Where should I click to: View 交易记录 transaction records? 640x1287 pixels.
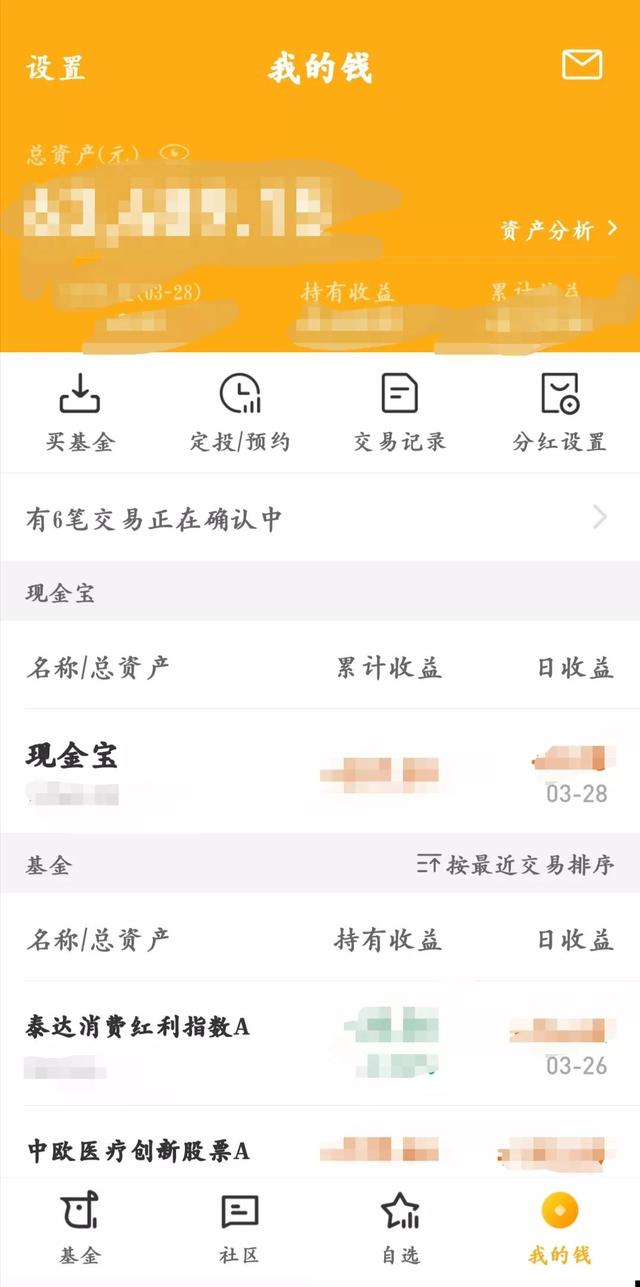400,412
